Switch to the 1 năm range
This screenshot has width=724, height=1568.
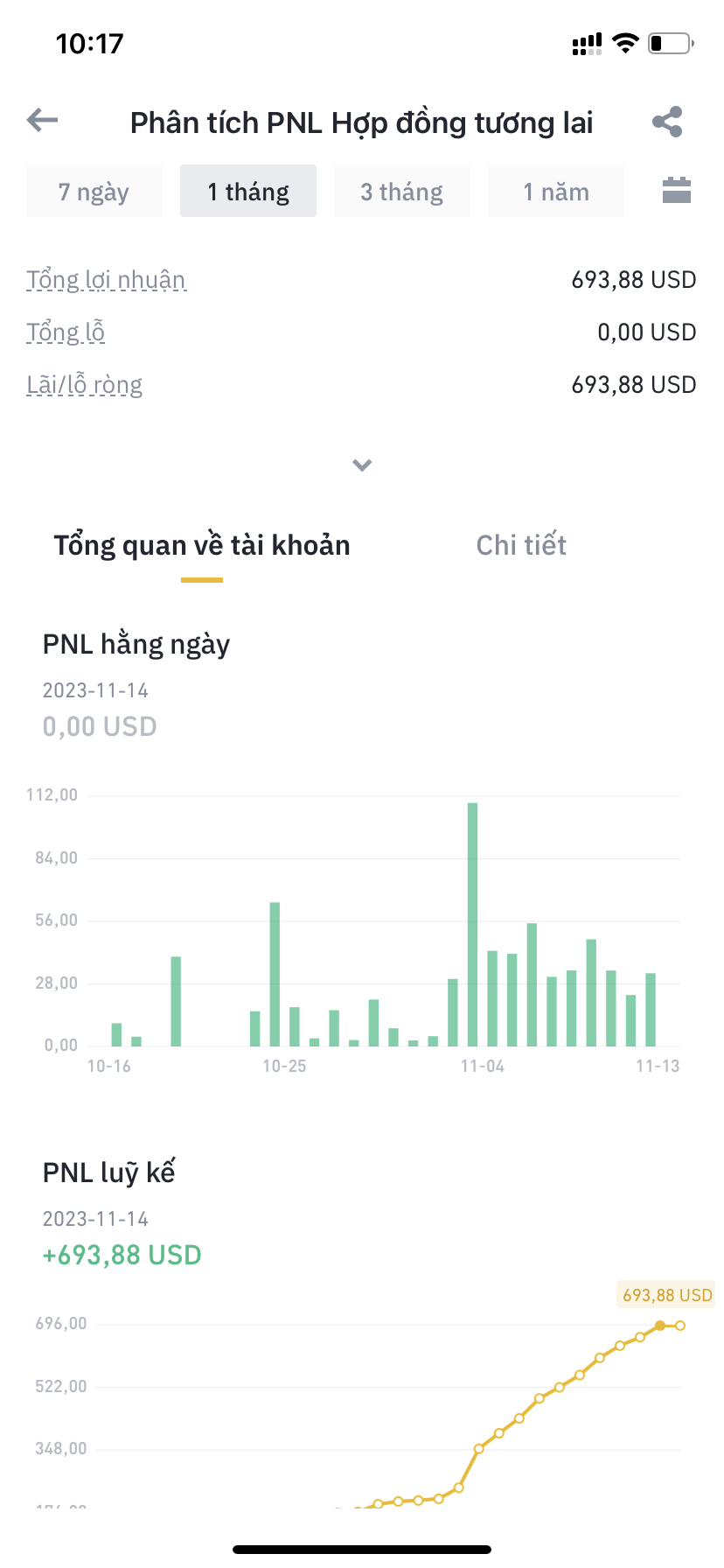[556, 192]
